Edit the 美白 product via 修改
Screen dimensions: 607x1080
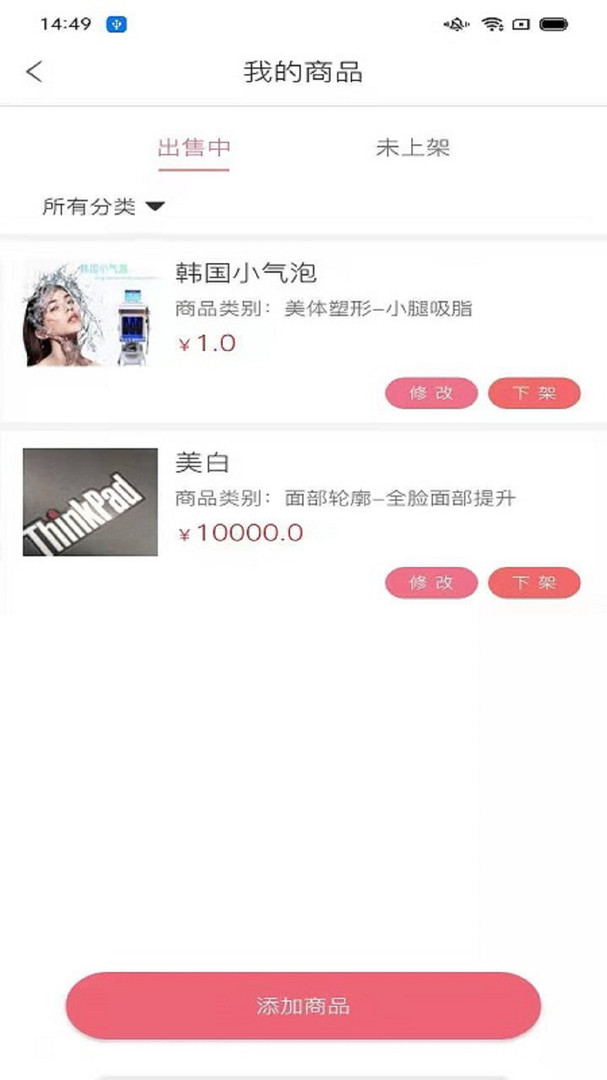pyautogui.click(x=431, y=583)
